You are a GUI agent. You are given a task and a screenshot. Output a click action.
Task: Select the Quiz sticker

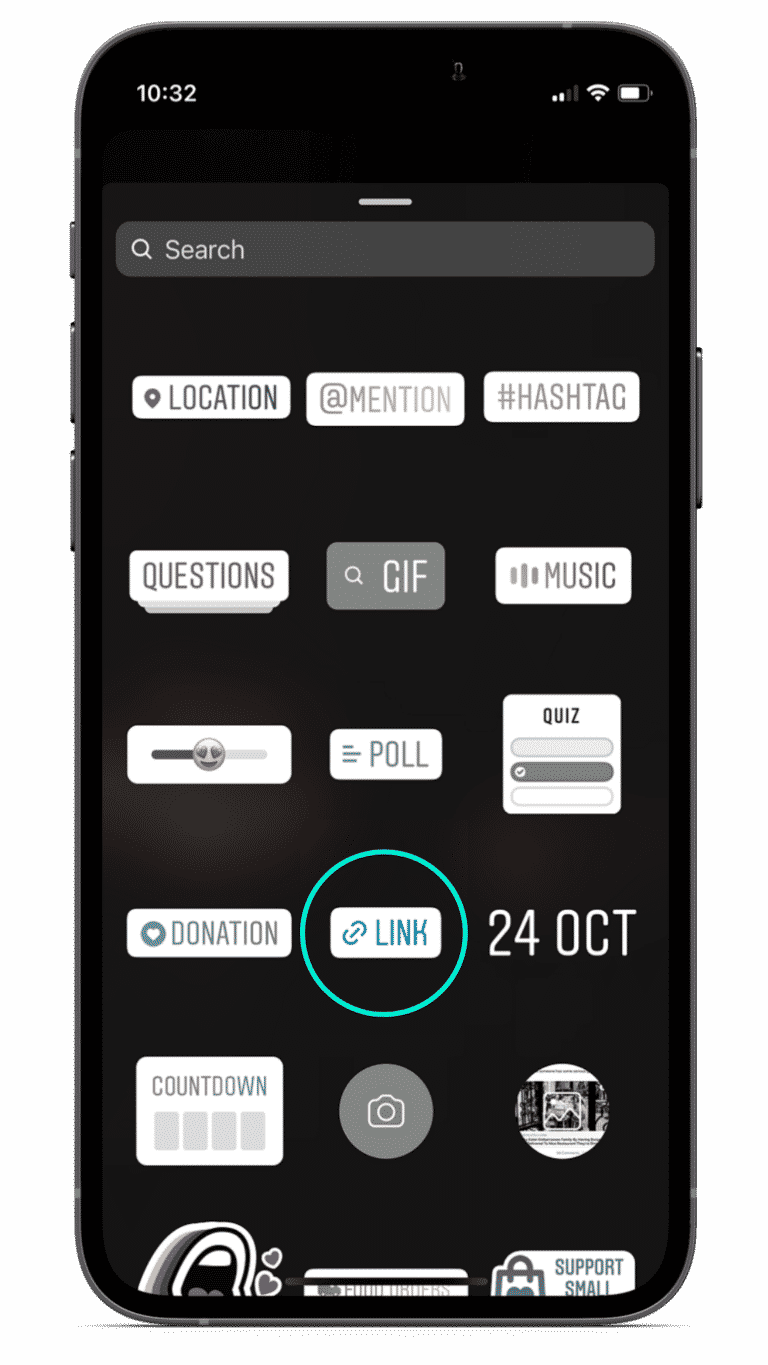tap(561, 754)
